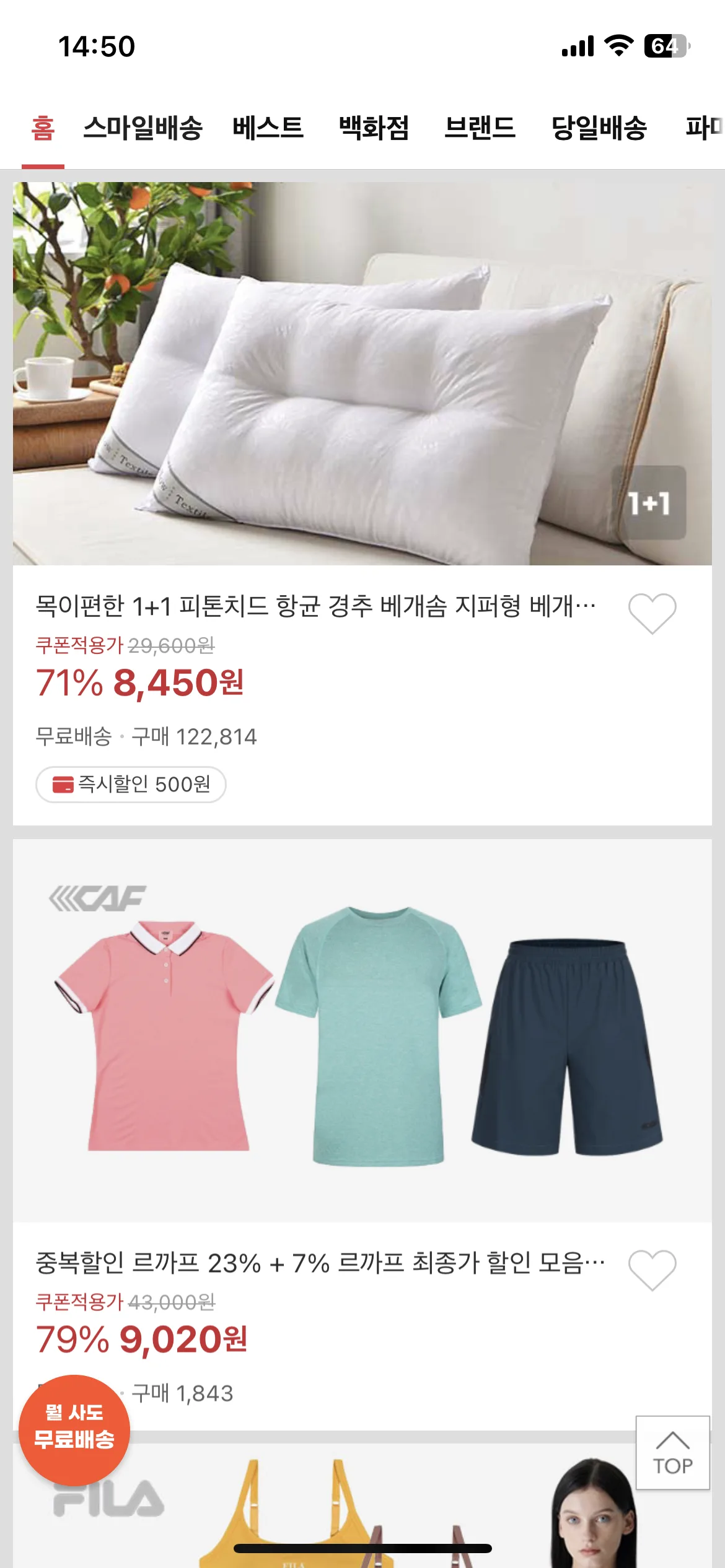Tap the 즉시할인 500원 coupon button

pos(132,785)
